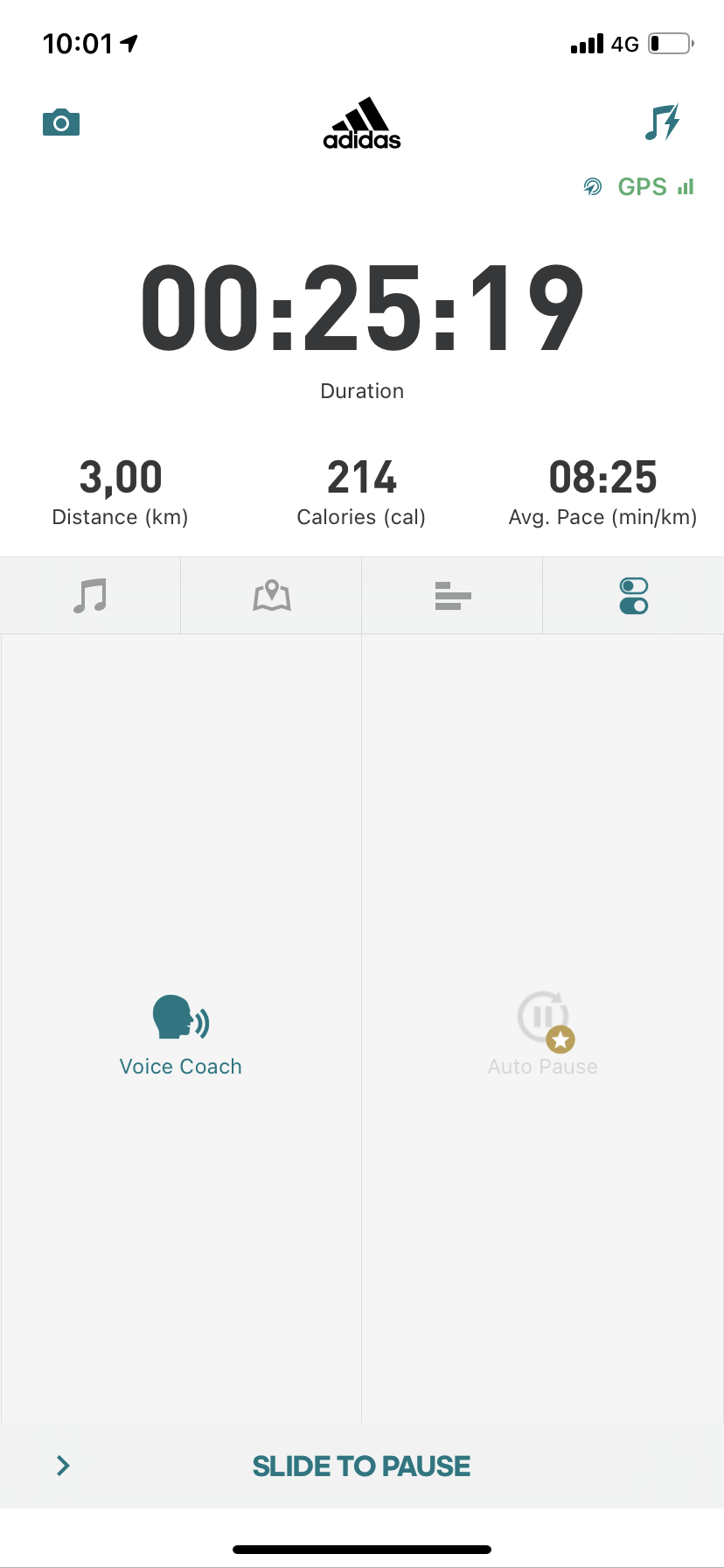
Task: Tap the Slide to Pause bar
Action: [362, 1466]
